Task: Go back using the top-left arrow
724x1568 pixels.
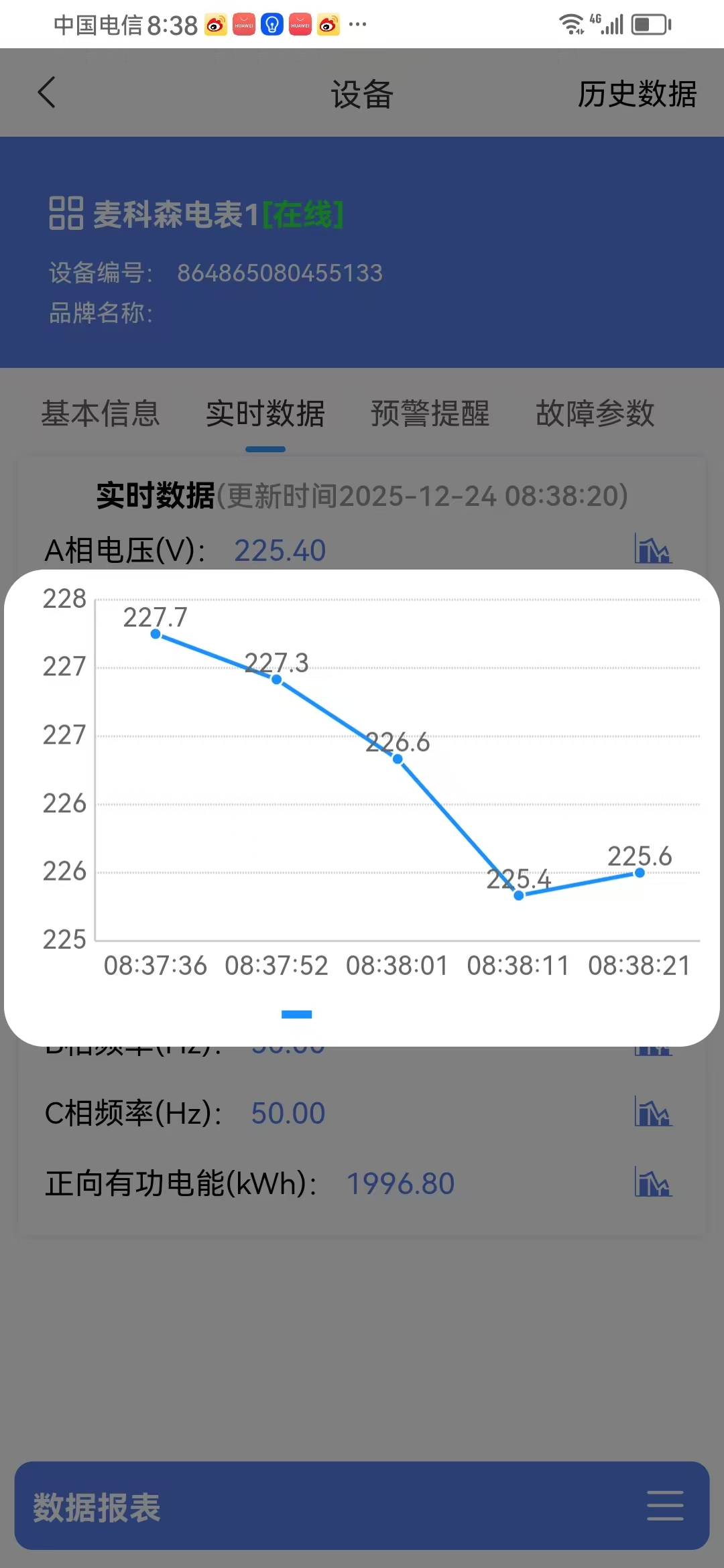Action: pos(47,92)
